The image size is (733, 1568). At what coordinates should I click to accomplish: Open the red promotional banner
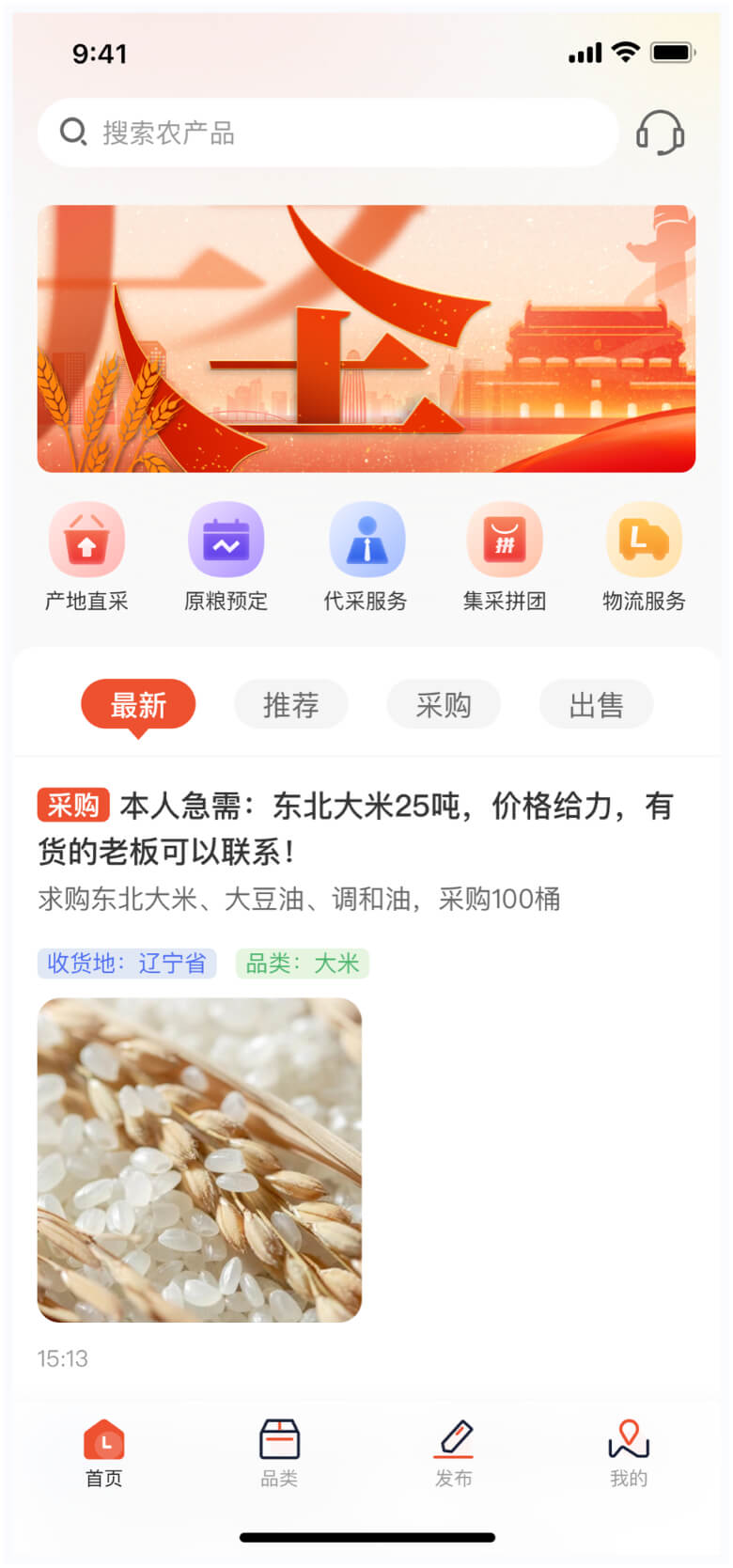[366, 338]
